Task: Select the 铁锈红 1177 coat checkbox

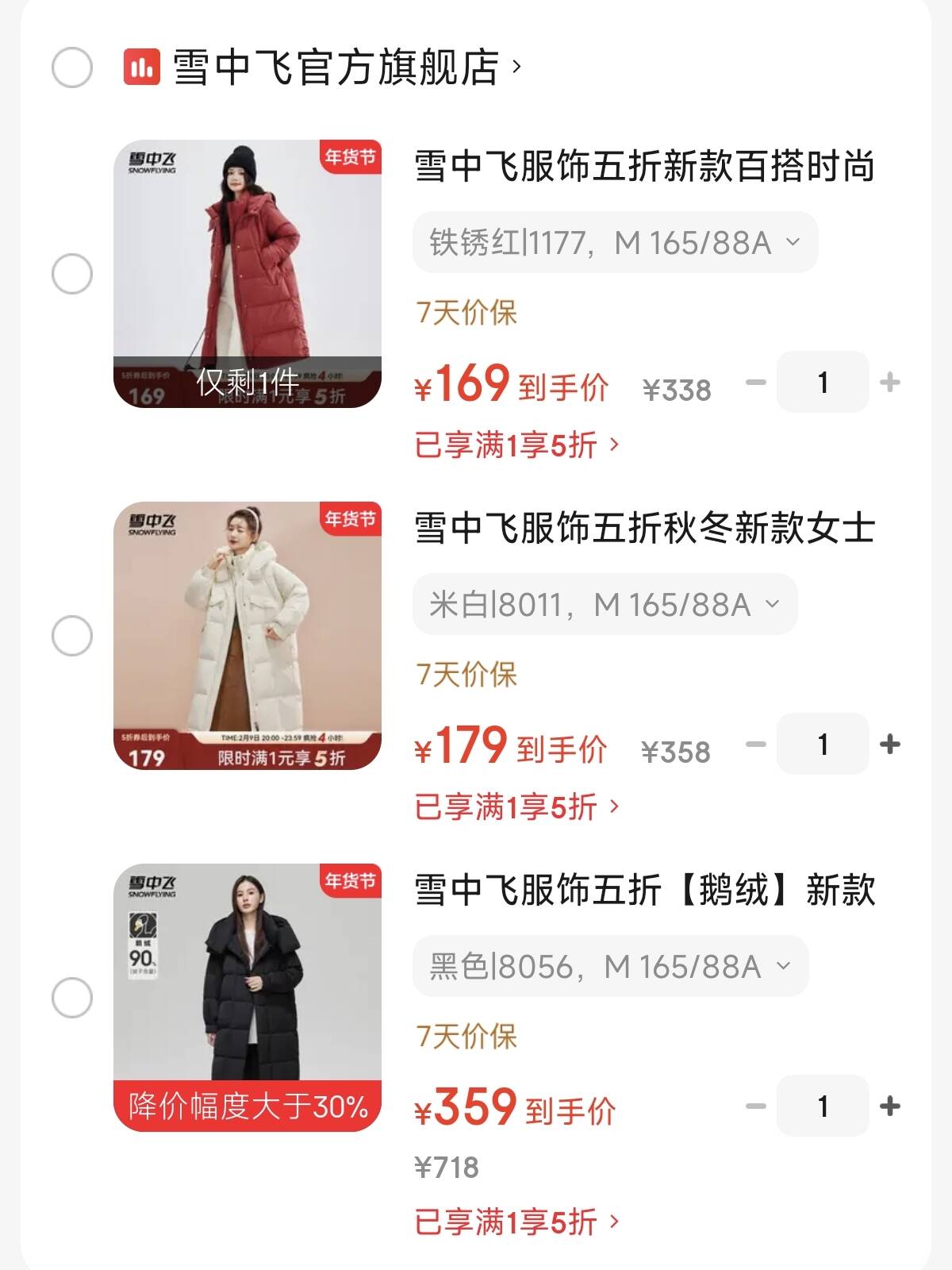Action: pos(72,274)
